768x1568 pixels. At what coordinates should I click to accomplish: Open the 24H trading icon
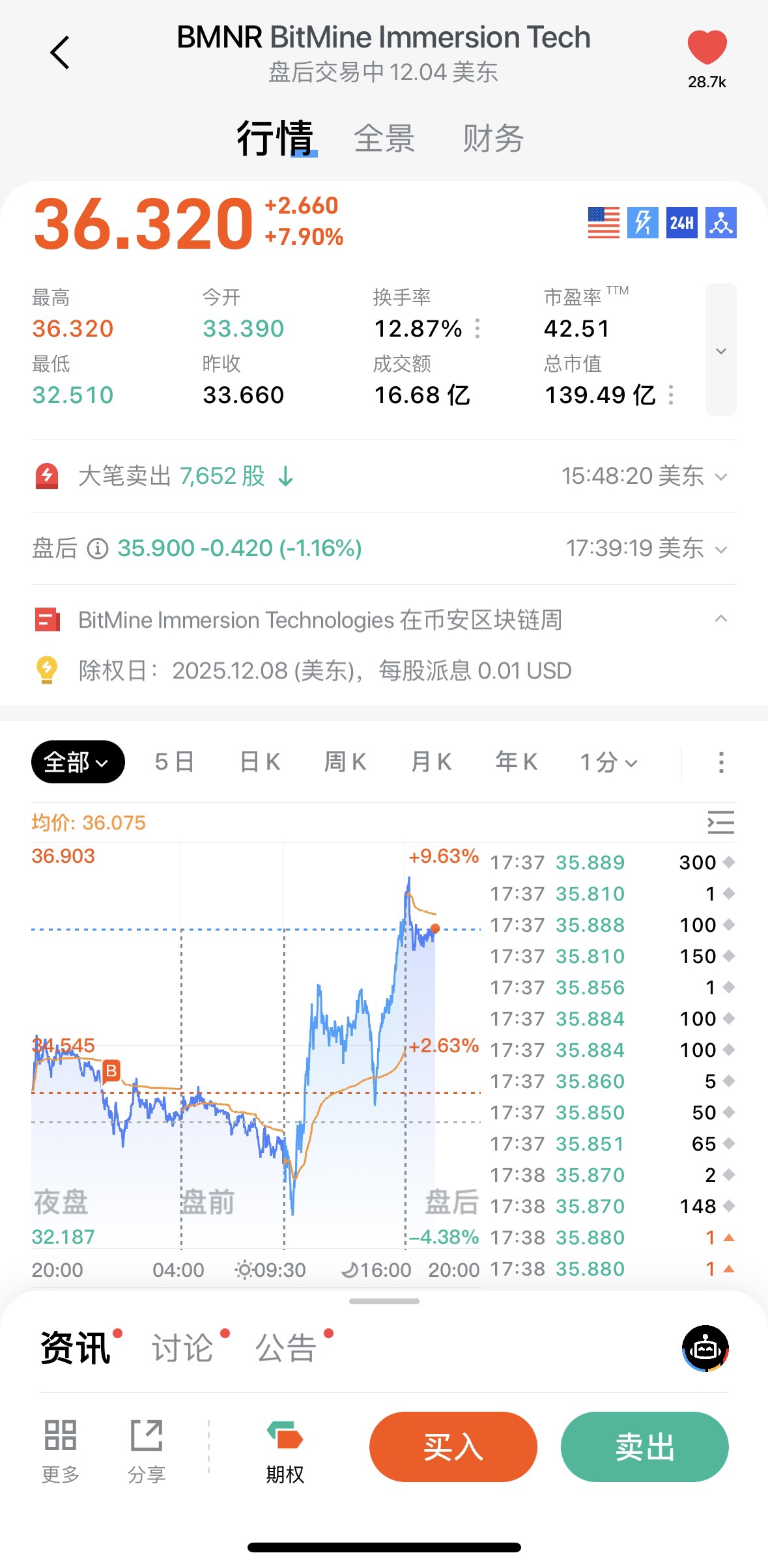[x=681, y=223]
